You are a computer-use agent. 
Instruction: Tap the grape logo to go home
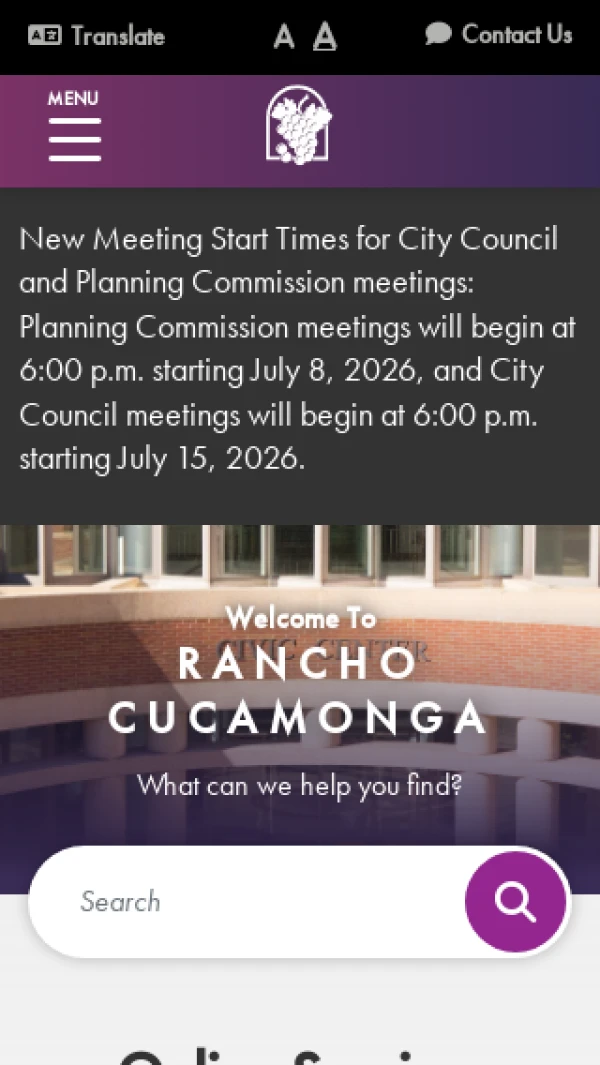pos(299,124)
